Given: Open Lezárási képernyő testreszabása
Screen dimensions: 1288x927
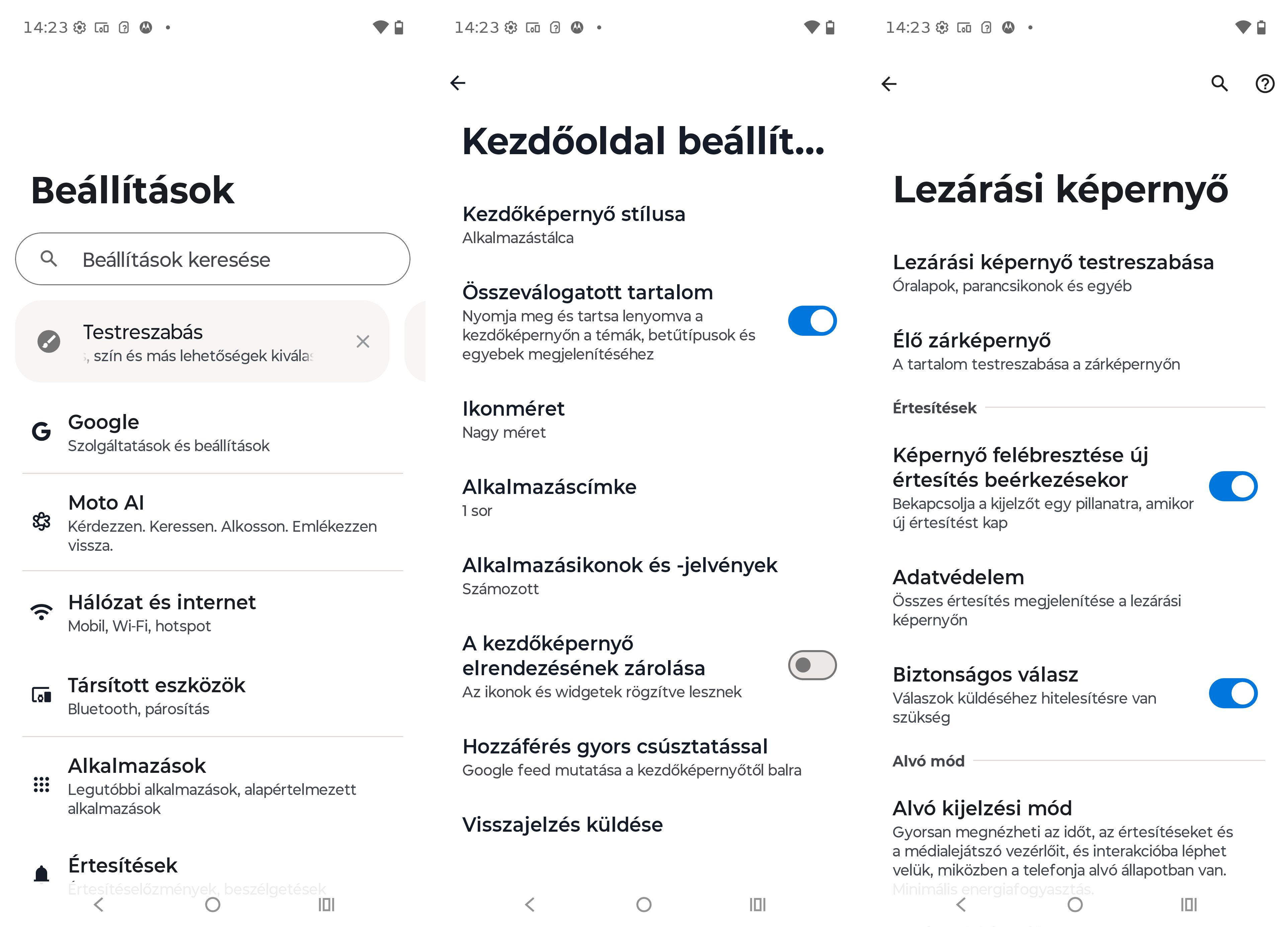Looking at the screenshot, I should (1053, 273).
